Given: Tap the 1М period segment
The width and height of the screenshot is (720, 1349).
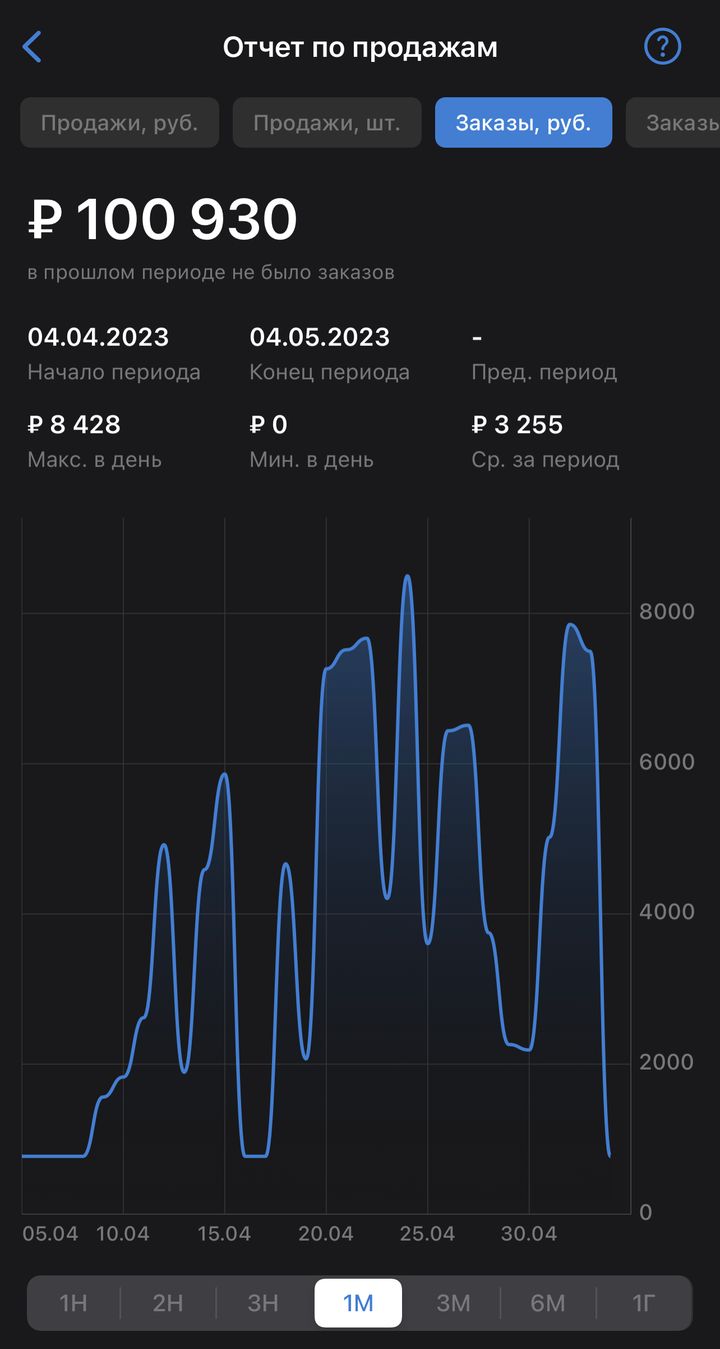Looking at the screenshot, I should (358, 1303).
